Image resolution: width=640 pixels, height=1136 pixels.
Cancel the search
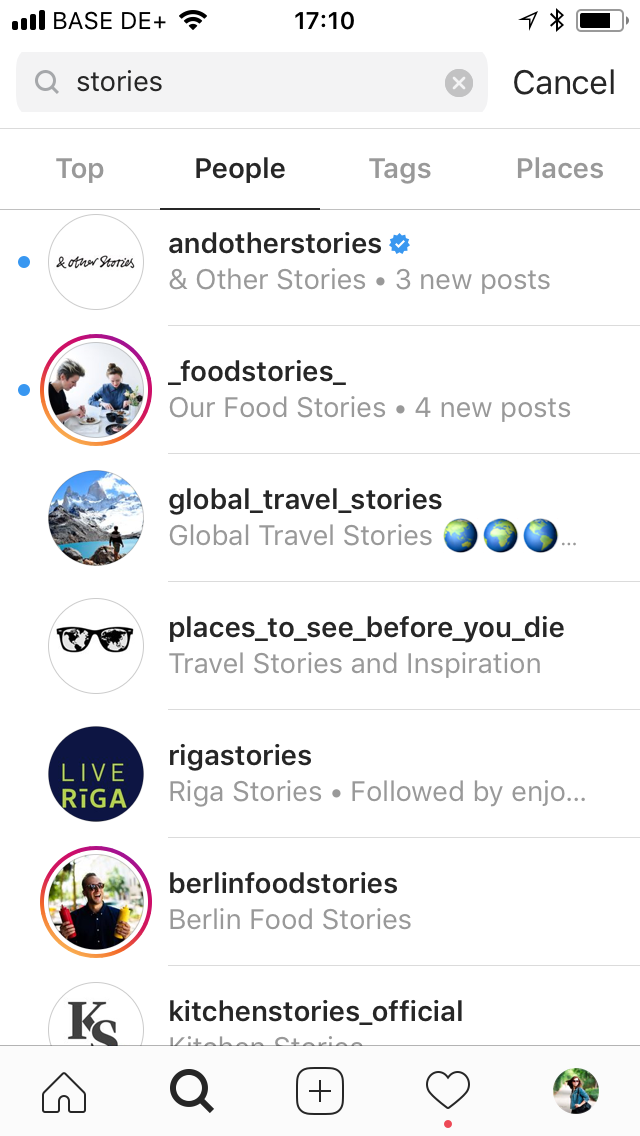[564, 83]
